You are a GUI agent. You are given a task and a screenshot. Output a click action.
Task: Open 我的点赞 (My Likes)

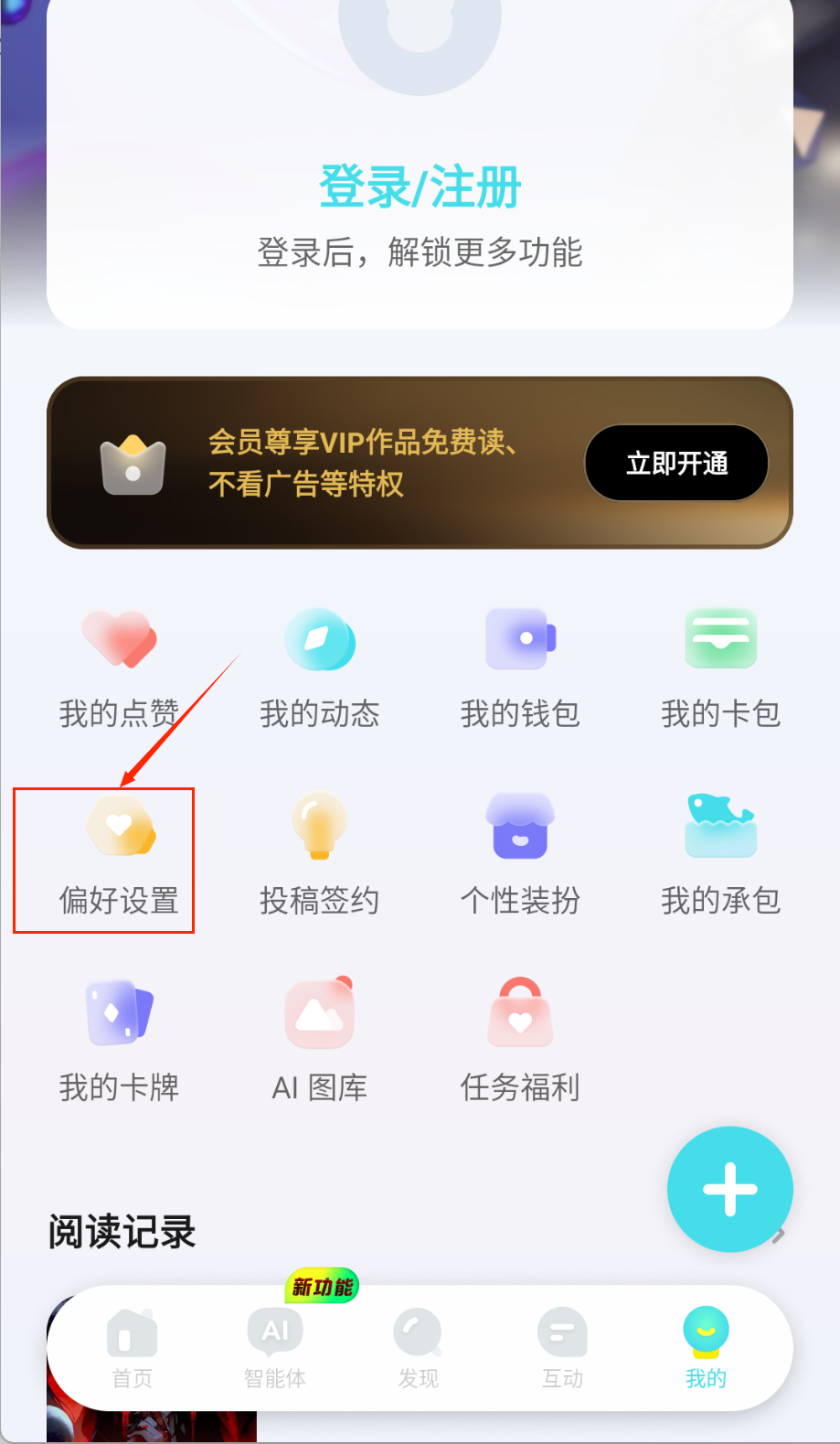click(120, 666)
